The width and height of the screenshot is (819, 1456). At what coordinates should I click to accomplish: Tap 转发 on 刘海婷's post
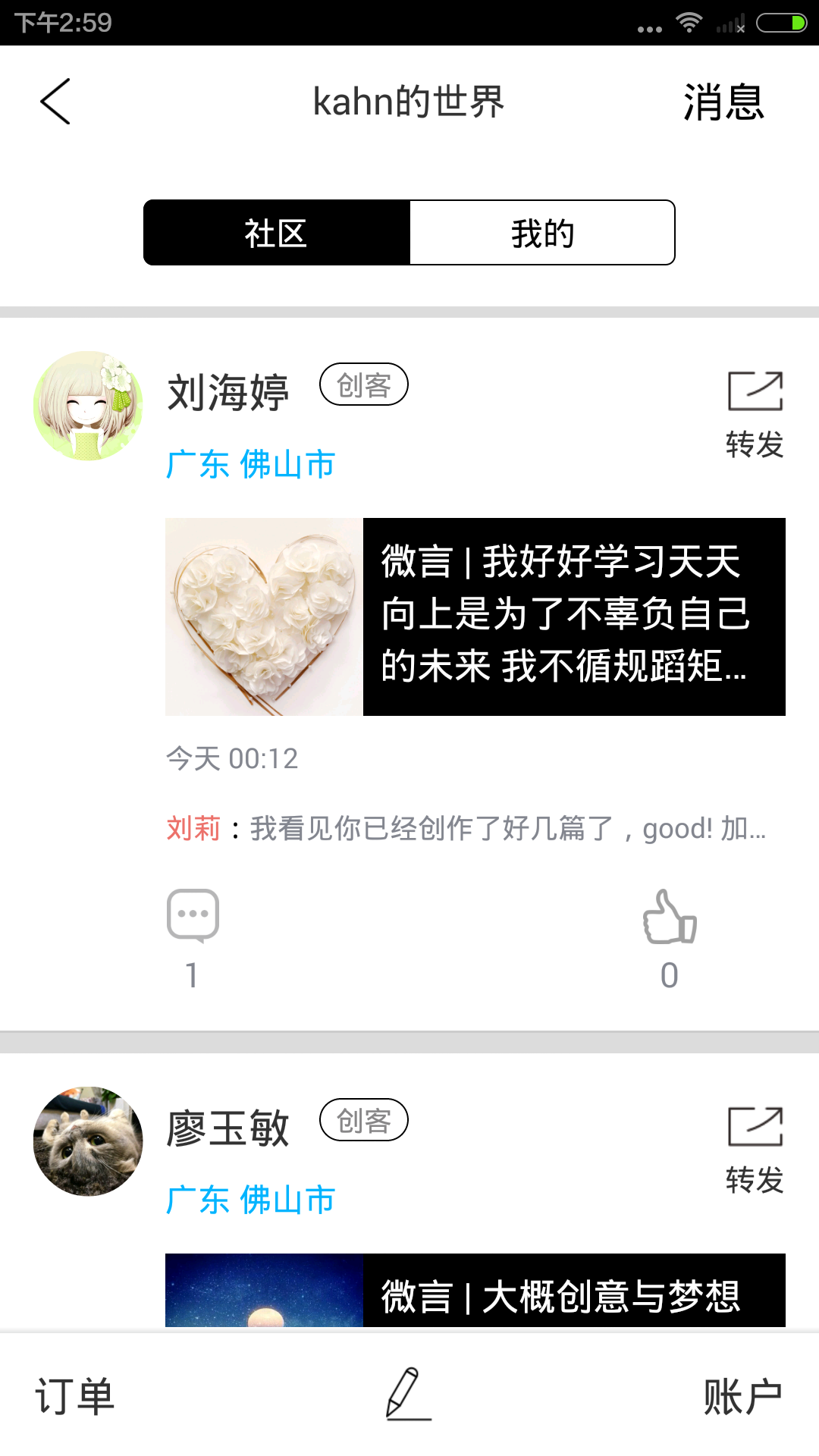pyautogui.click(x=755, y=415)
